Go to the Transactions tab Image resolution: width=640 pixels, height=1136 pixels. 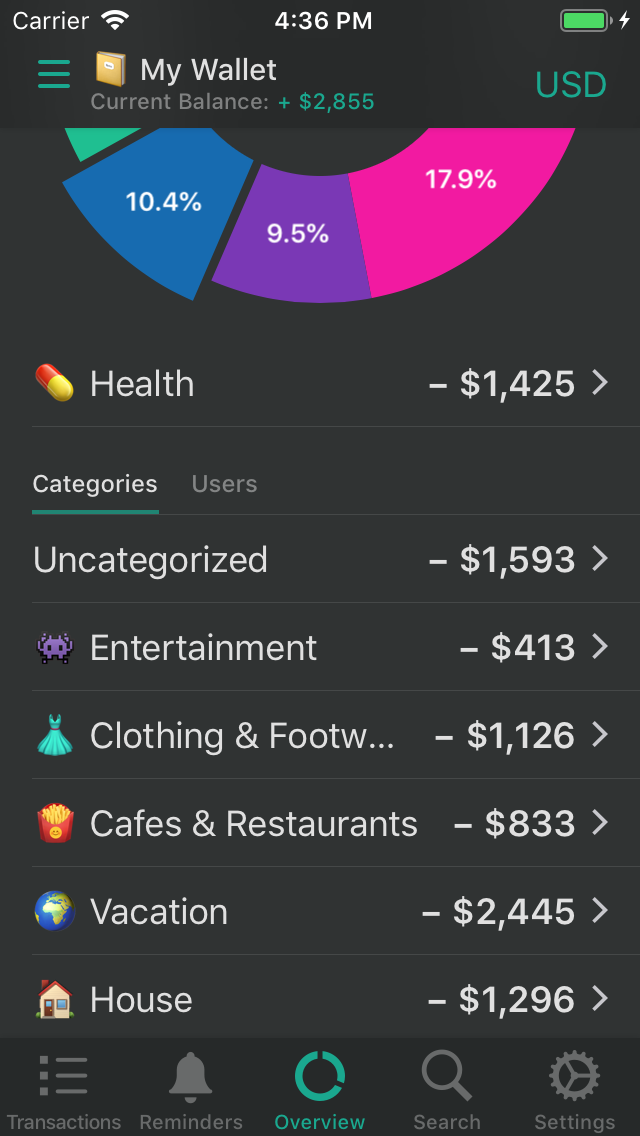point(64,1090)
